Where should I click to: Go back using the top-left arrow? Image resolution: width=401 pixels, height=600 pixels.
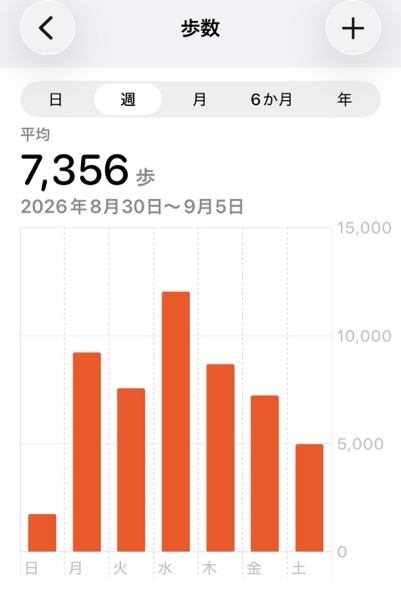pyautogui.click(x=47, y=28)
